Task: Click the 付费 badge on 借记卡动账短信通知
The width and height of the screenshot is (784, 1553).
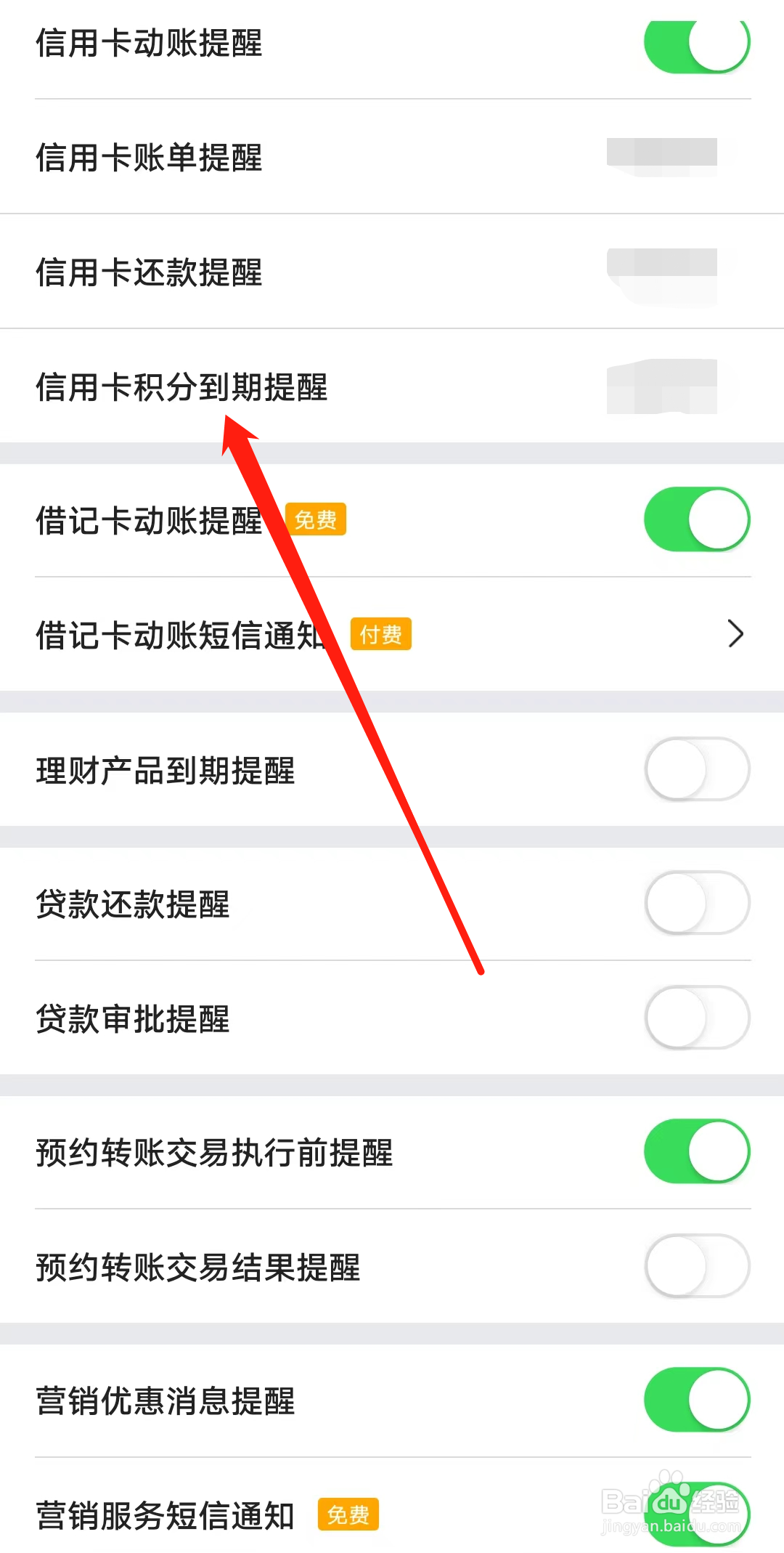Action: tap(380, 634)
